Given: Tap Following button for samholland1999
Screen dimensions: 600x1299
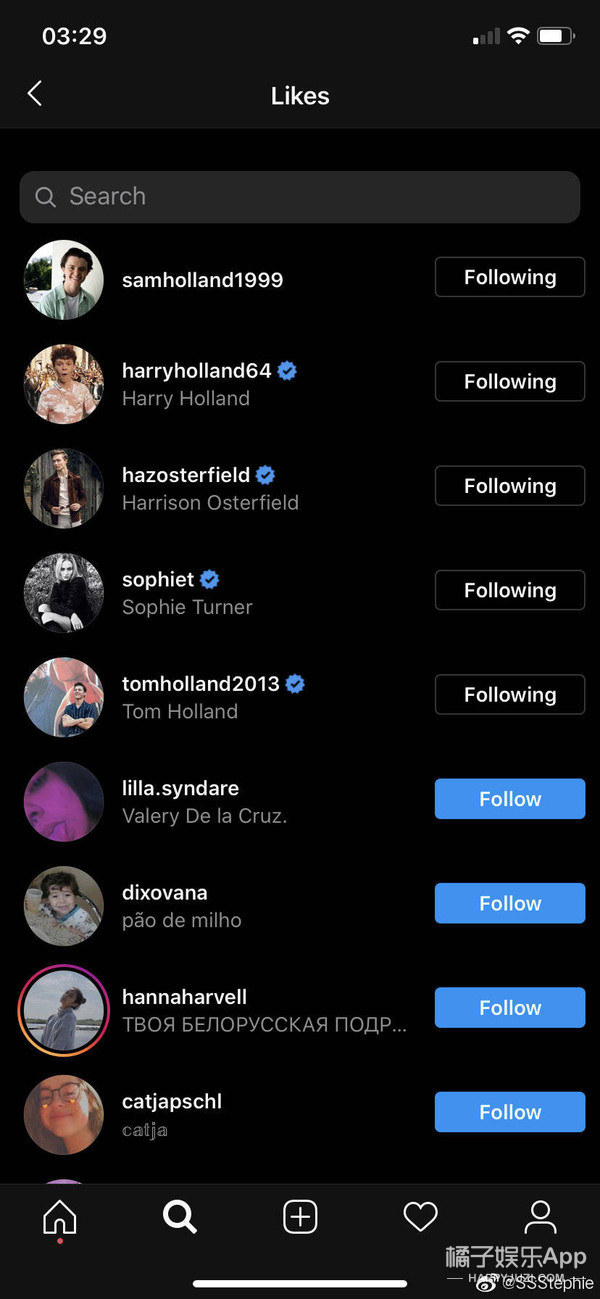Looking at the screenshot, I should [509, 277].
